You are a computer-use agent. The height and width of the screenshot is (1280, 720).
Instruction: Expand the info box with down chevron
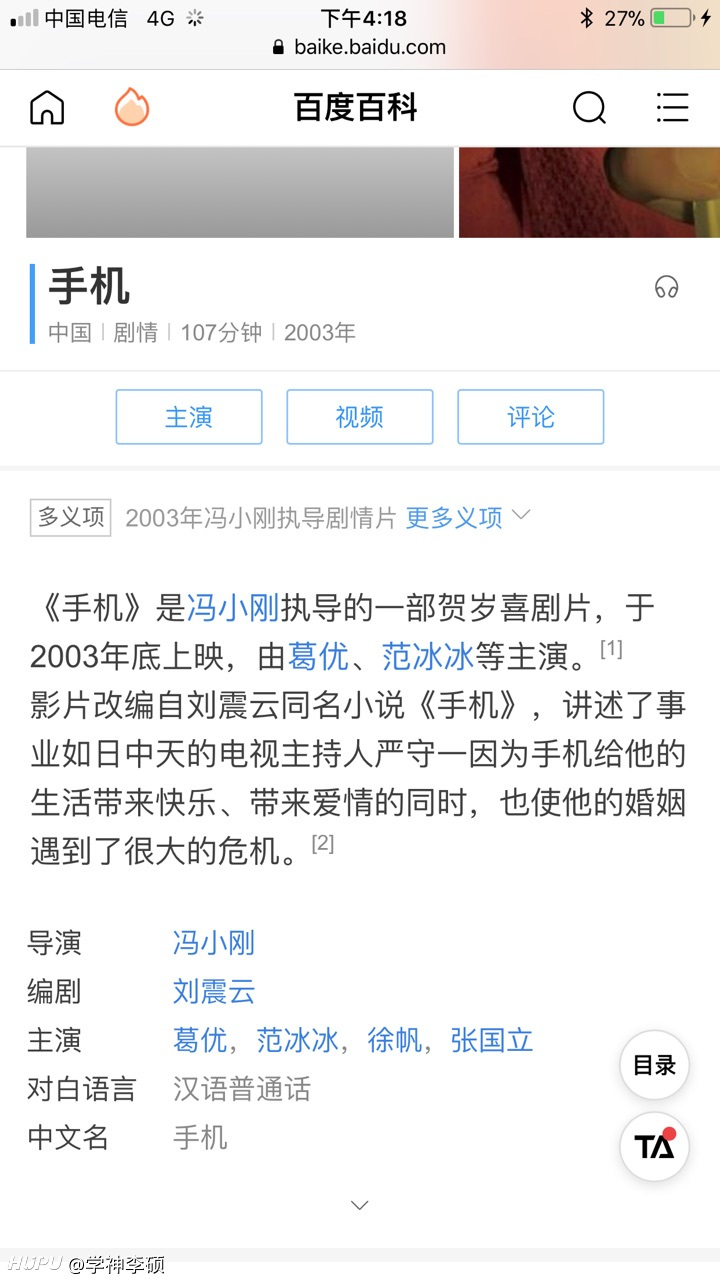tap(360, 1205)
